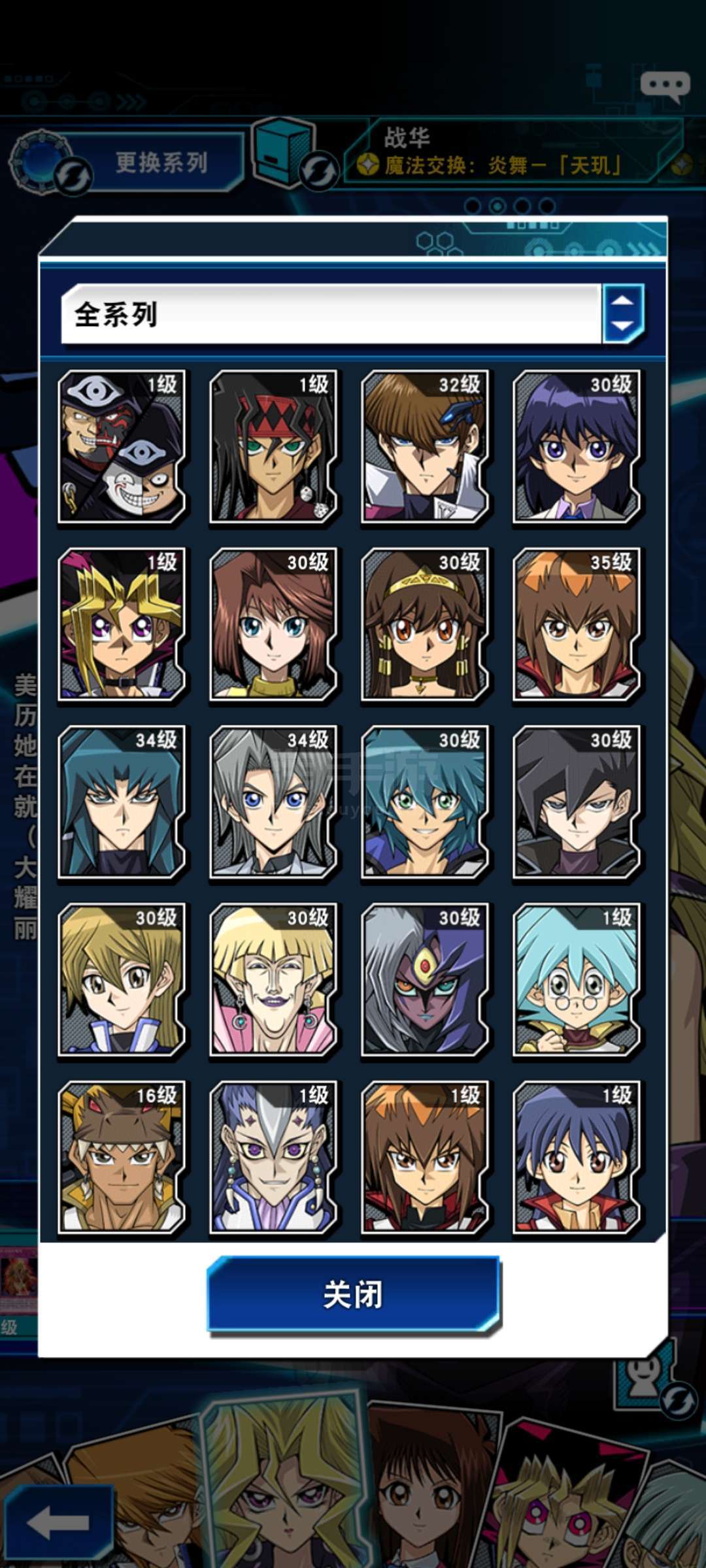Select the purple masked character at level 30

(425, 980)
